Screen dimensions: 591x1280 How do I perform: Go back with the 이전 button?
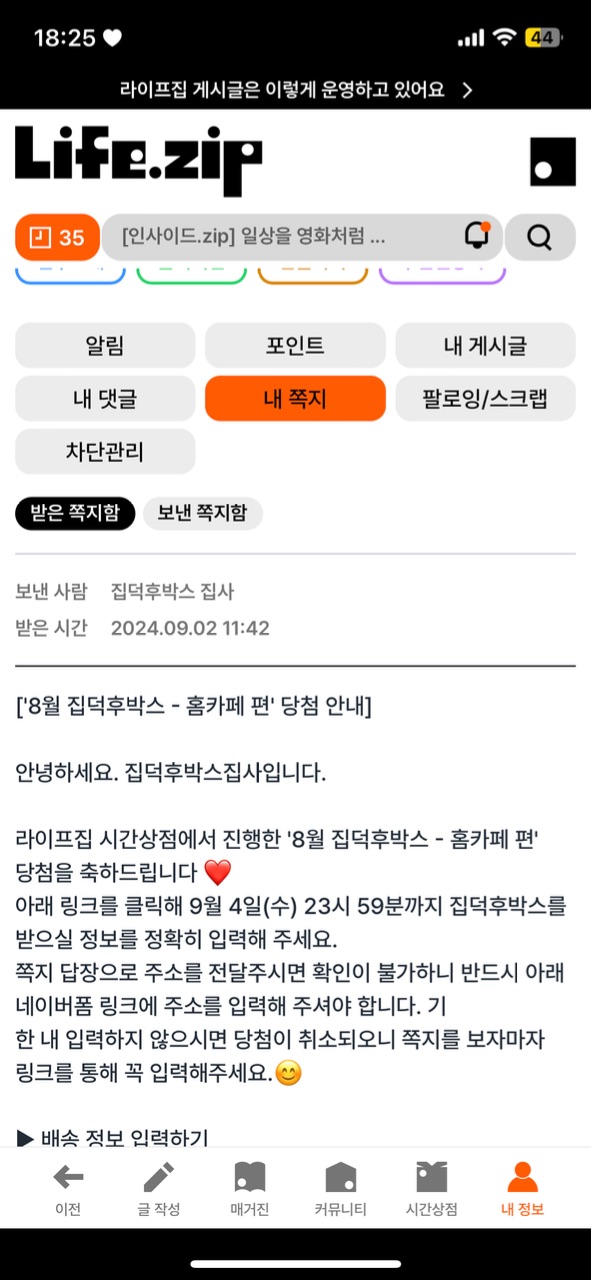pyautogui.click(x=68, y=1189)
